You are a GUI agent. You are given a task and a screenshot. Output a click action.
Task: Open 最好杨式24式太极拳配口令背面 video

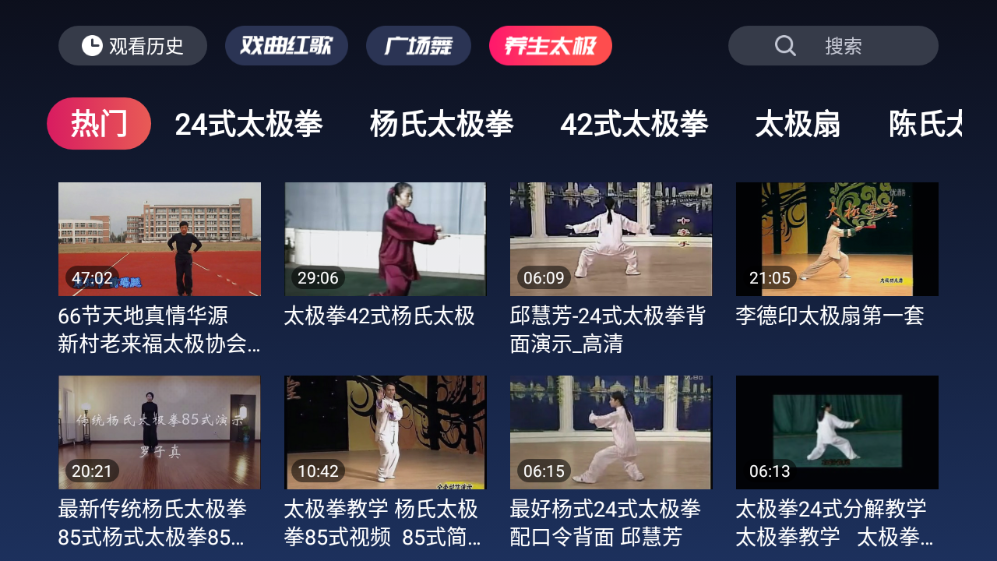(611, 432)
